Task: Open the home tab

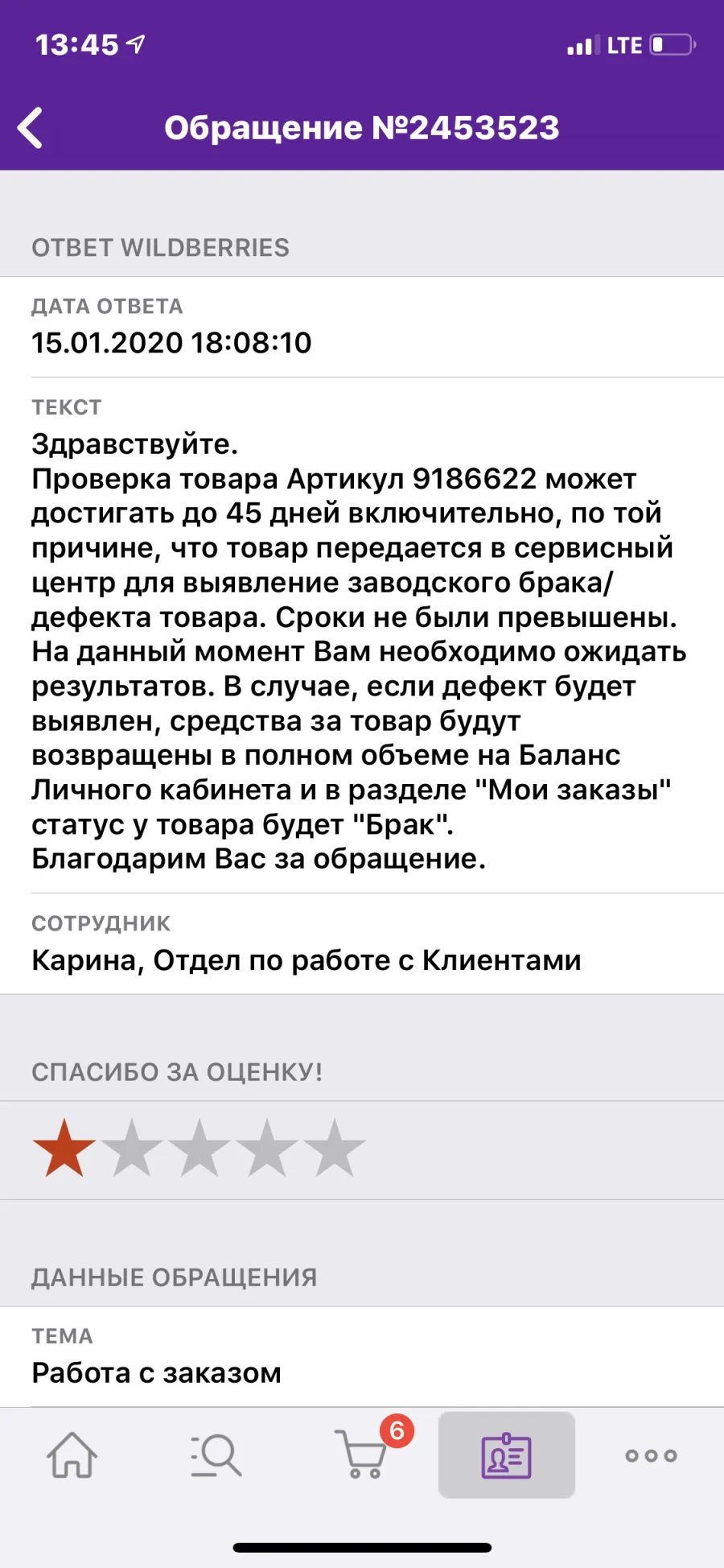Action: point(72,1455)
